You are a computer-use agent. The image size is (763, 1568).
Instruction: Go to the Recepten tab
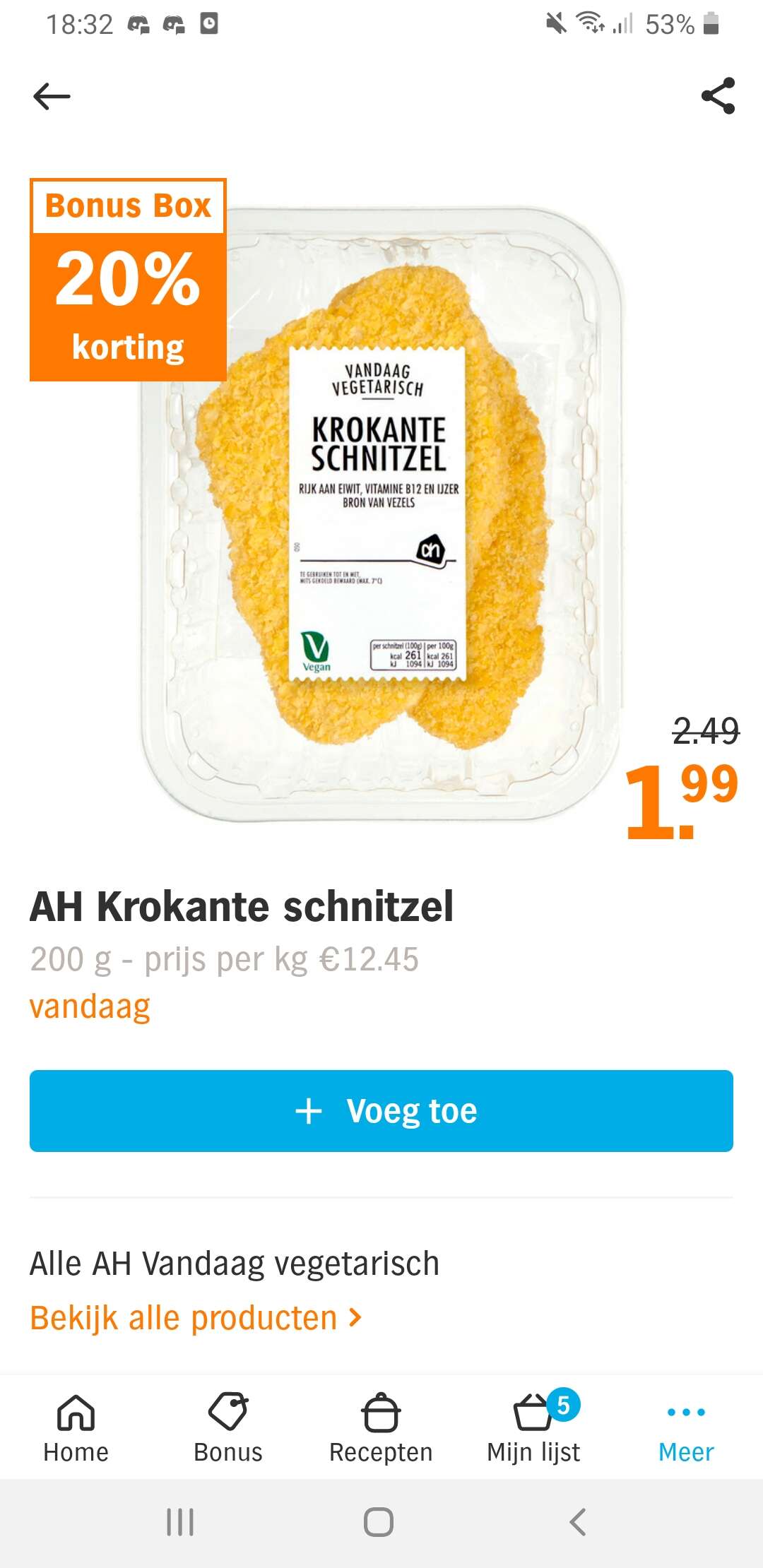coord(381,1427)
